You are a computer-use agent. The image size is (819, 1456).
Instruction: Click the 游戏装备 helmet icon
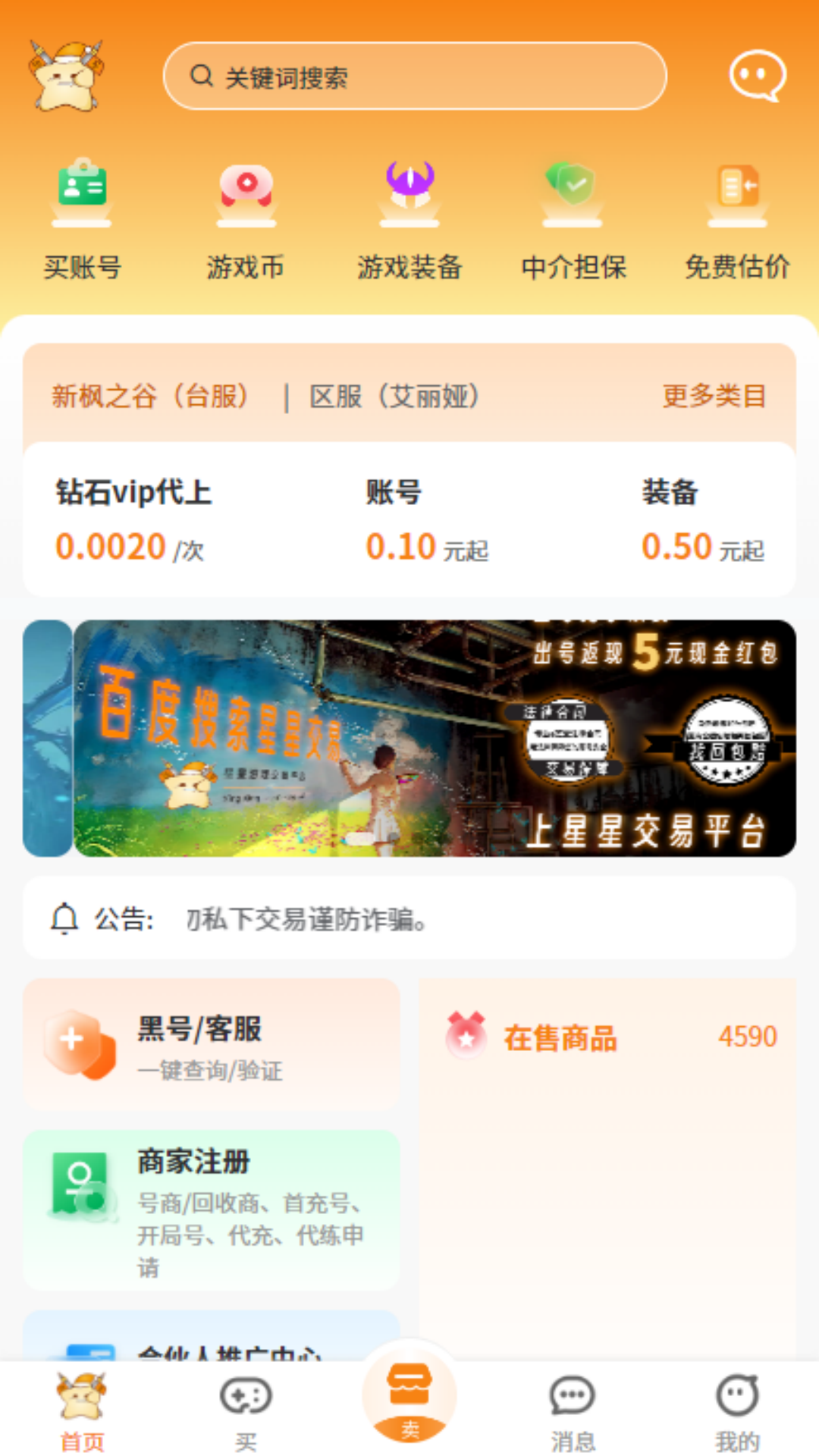coord(409,191)
